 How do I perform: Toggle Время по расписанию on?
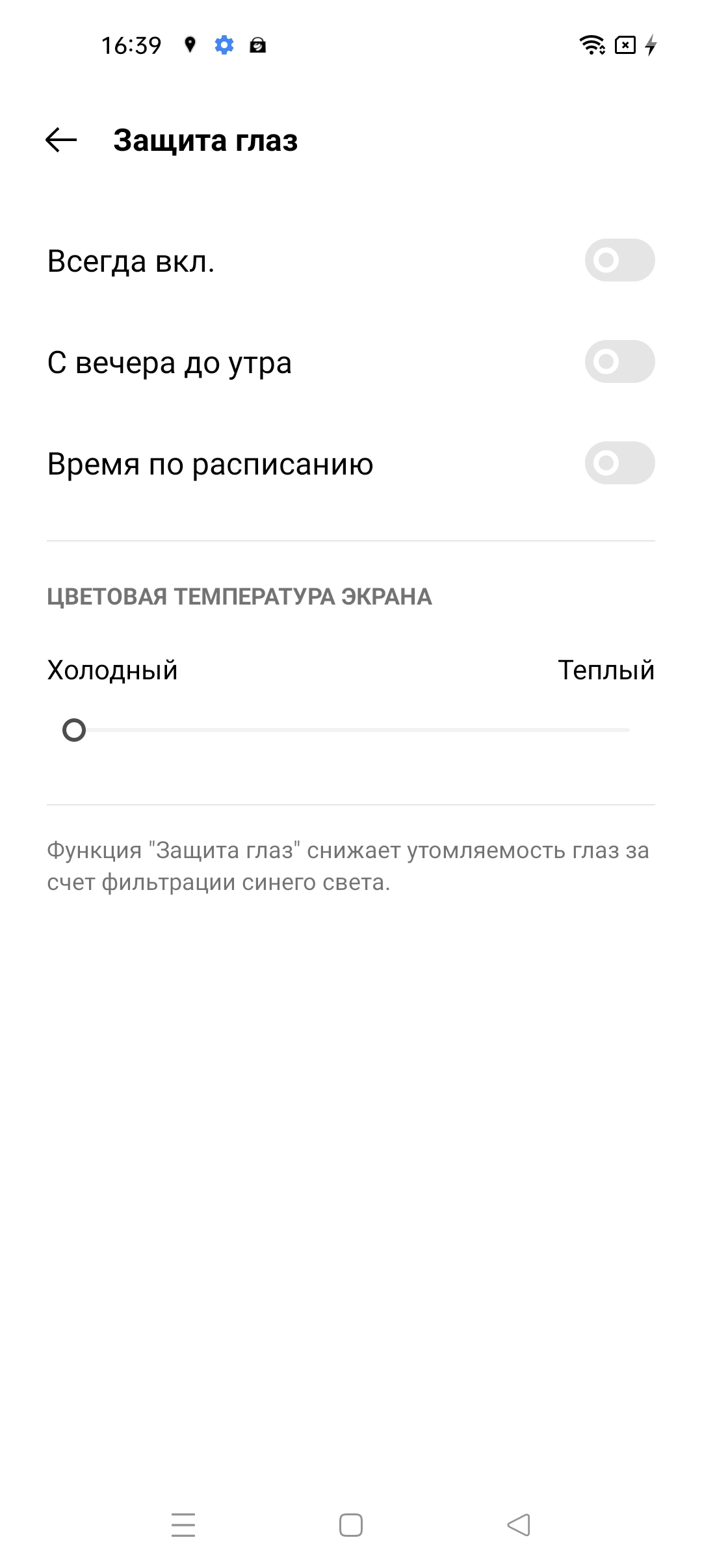(619, 464)
